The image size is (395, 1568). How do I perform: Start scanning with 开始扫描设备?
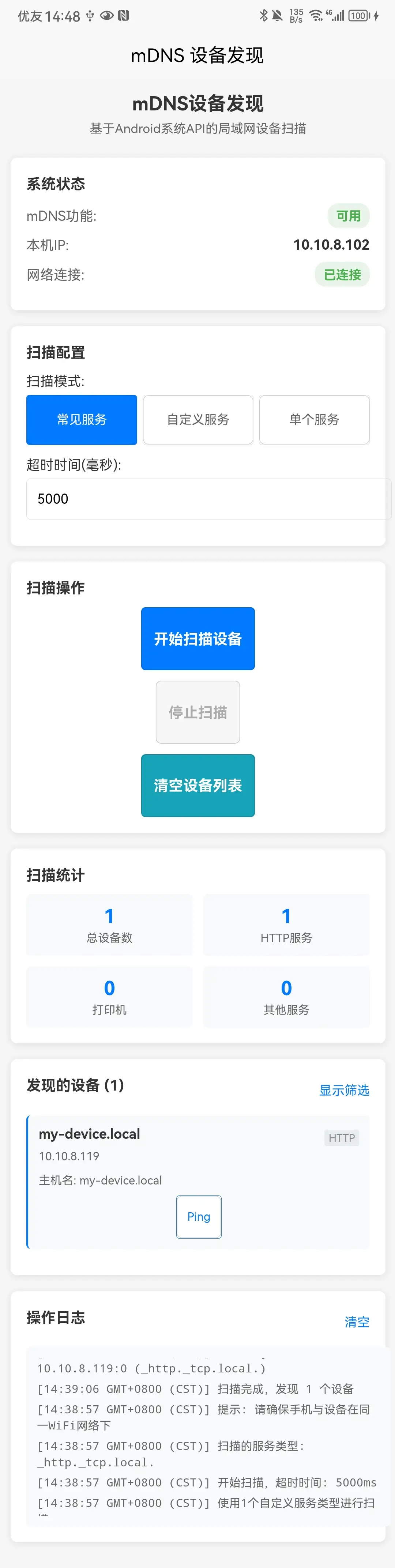[x=198, y=639]
